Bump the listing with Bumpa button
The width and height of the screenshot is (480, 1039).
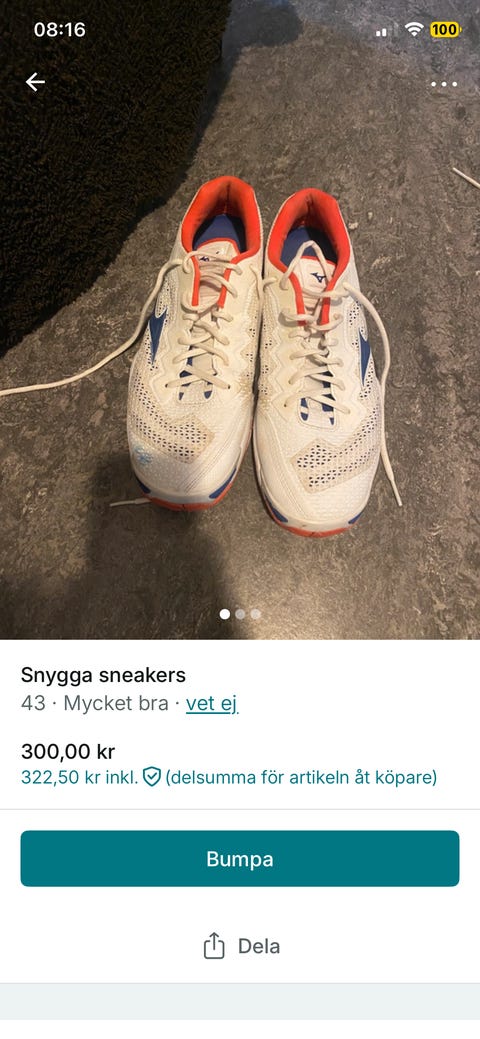pos(240,859)
